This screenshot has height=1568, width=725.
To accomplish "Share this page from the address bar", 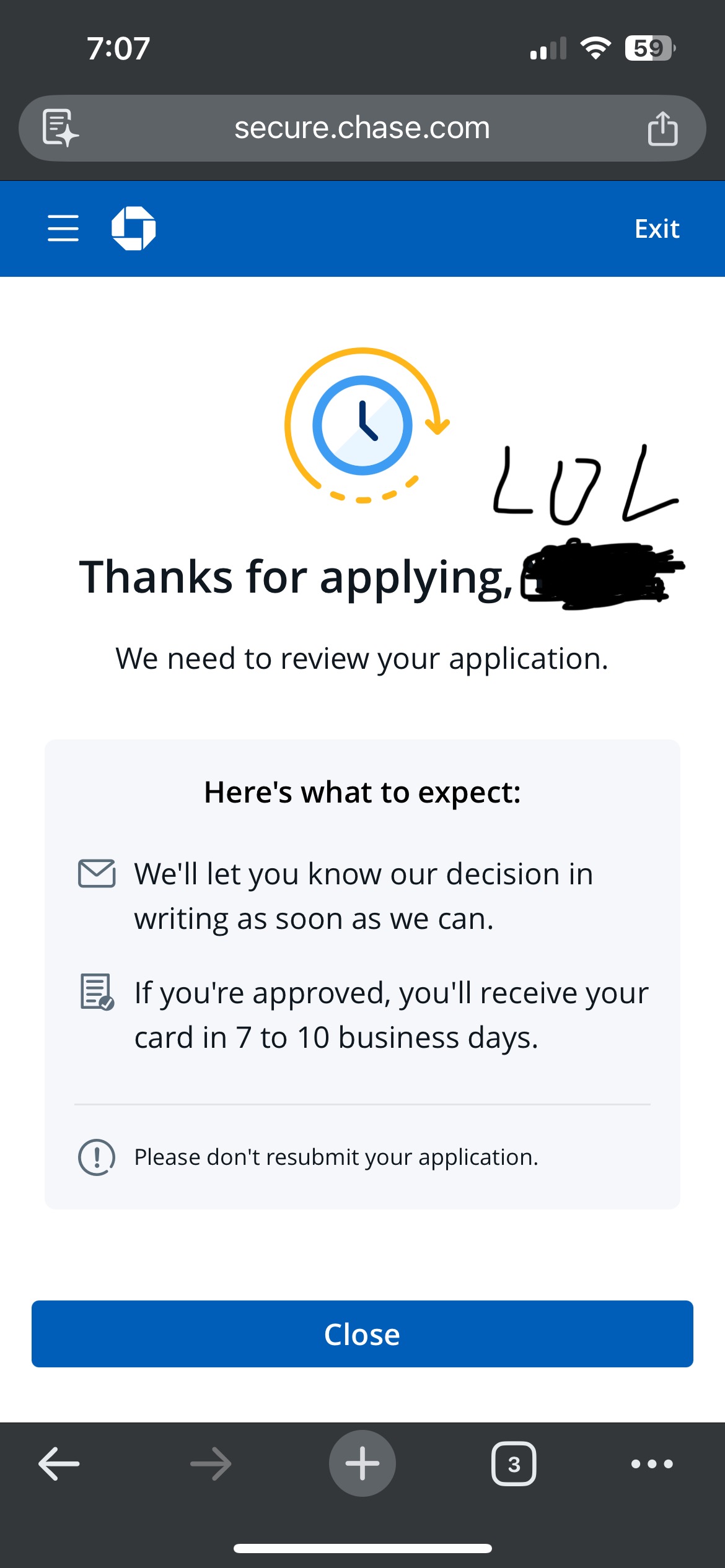I will click(662, 129).
